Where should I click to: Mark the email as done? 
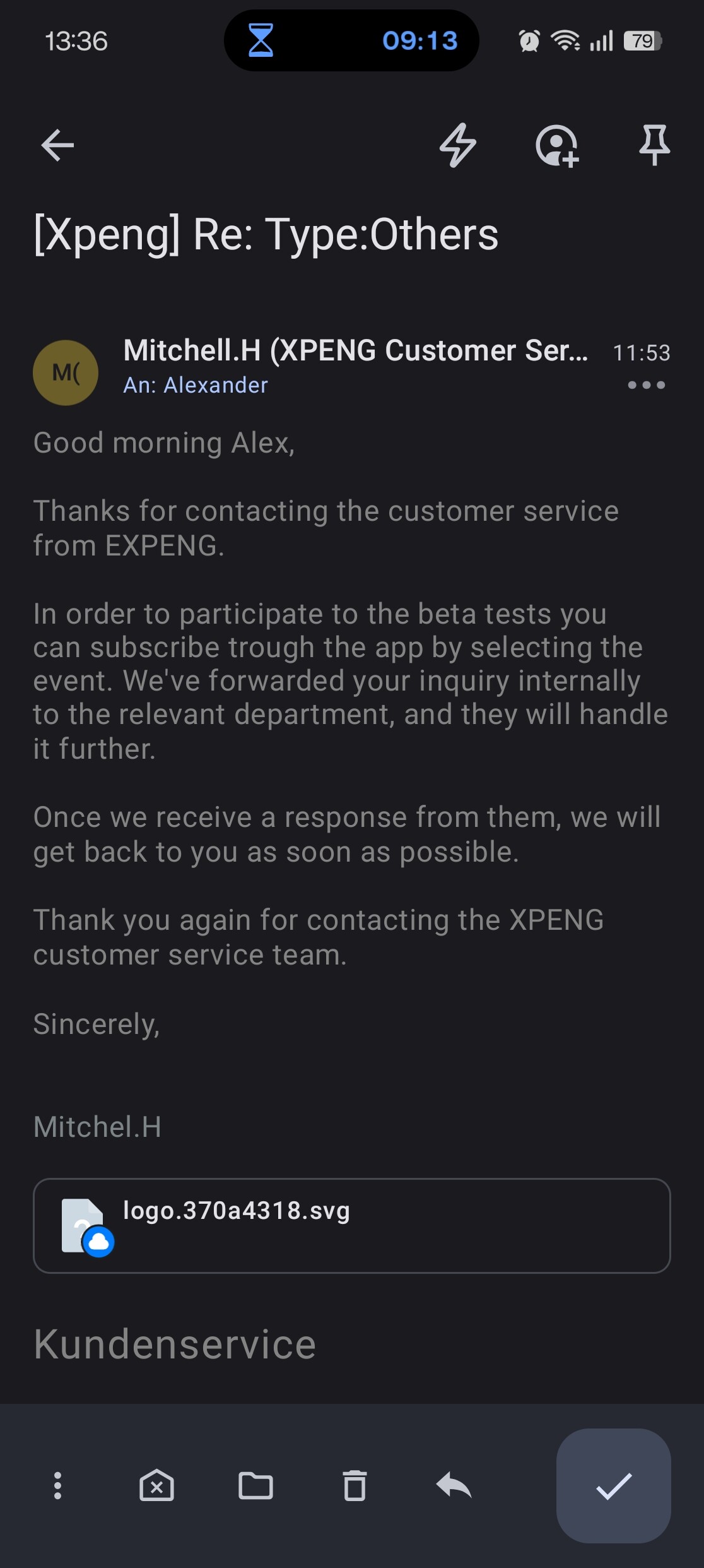pyautogui.click(x=613, y=1486)
